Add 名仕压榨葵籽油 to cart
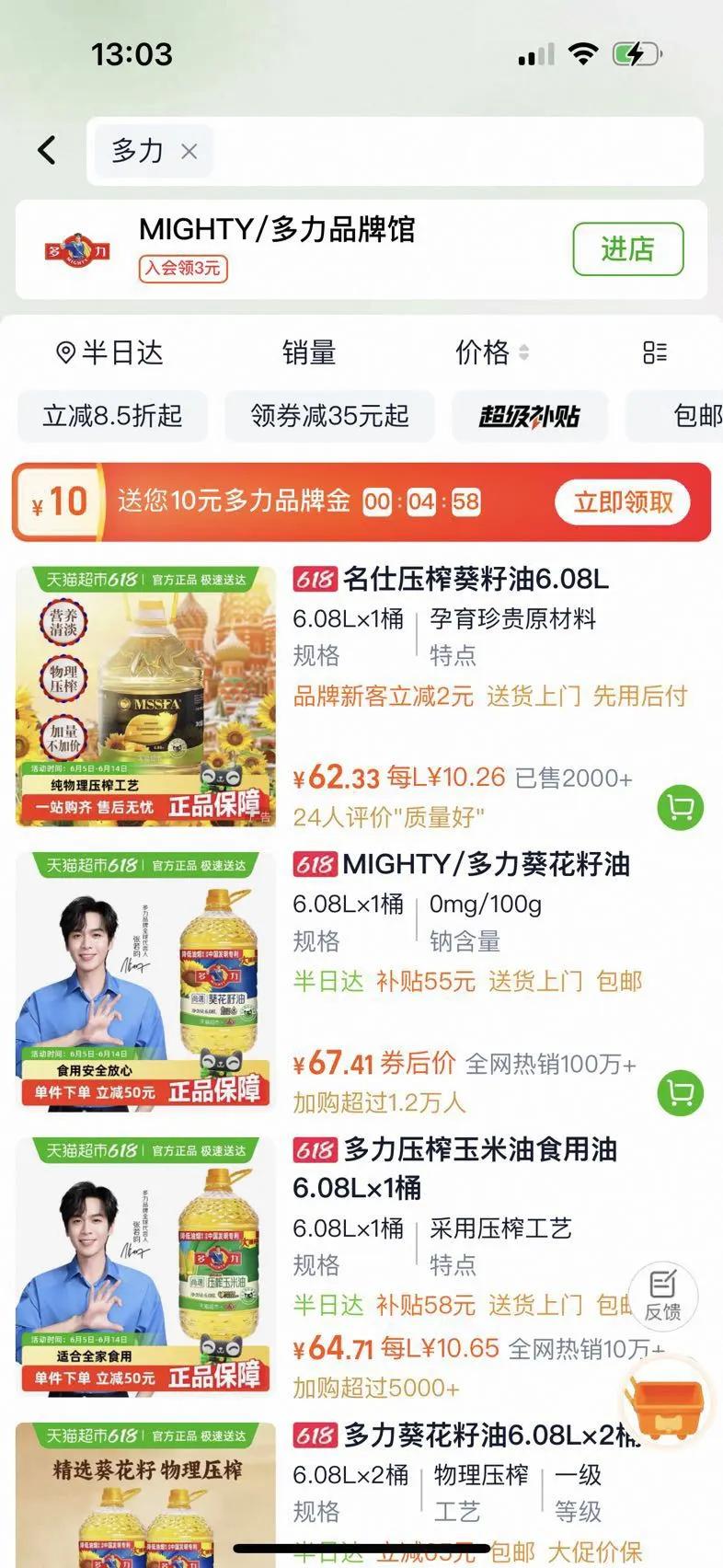The image size is (723, 1568). [x=680, y=808]
